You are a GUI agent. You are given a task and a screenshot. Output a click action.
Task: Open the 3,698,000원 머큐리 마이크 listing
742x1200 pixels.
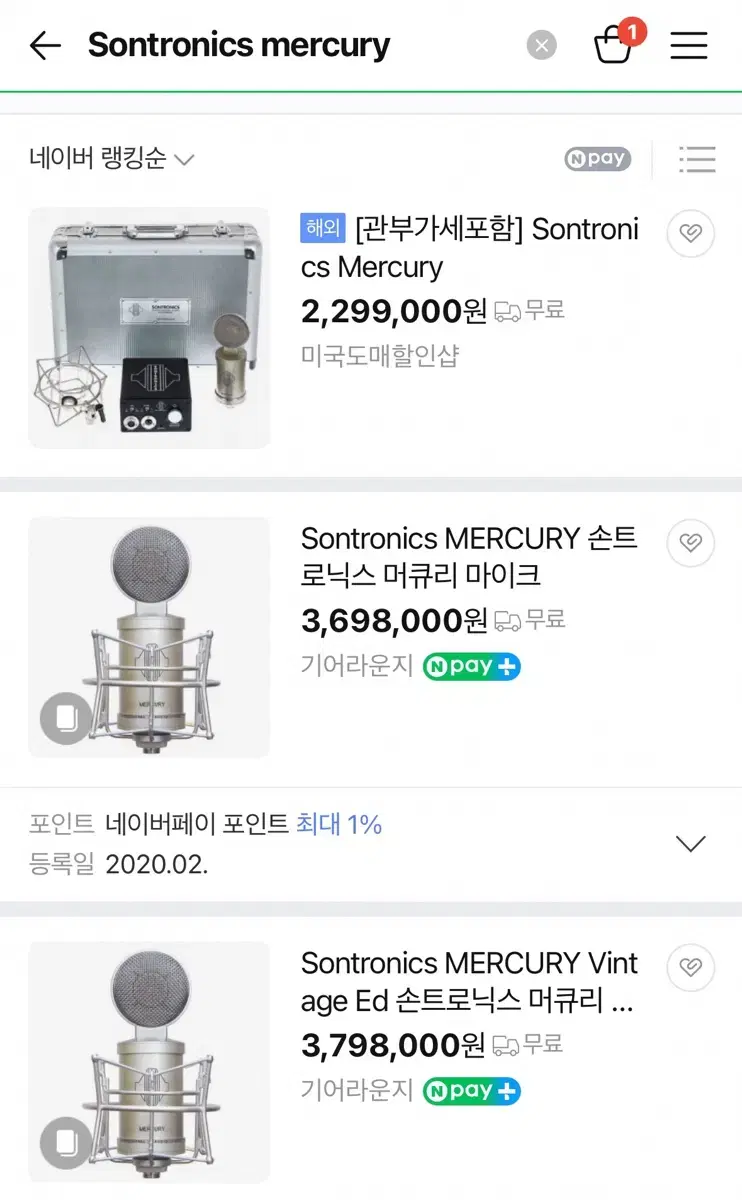469,556
